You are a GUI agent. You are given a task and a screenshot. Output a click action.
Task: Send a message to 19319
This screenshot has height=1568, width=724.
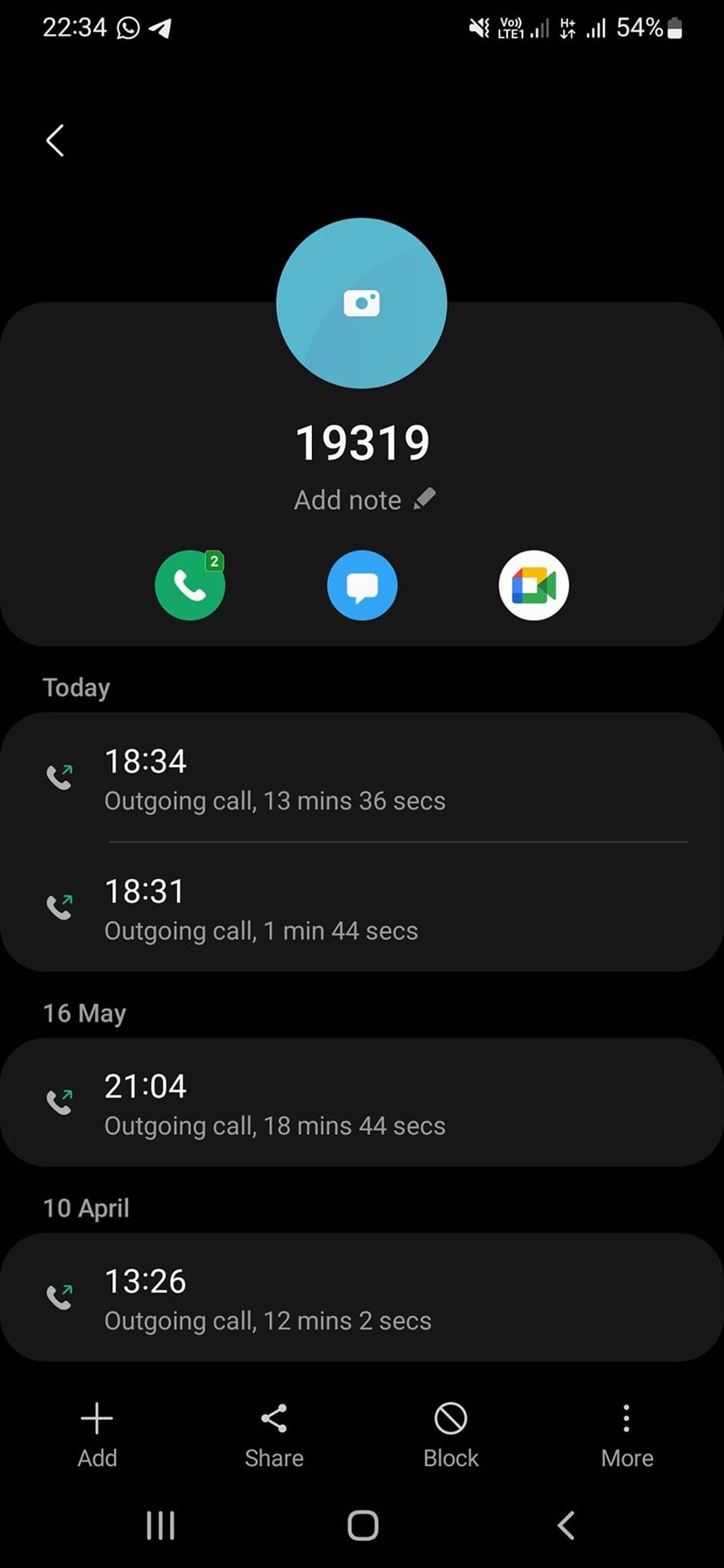click(x=362, y=585)
